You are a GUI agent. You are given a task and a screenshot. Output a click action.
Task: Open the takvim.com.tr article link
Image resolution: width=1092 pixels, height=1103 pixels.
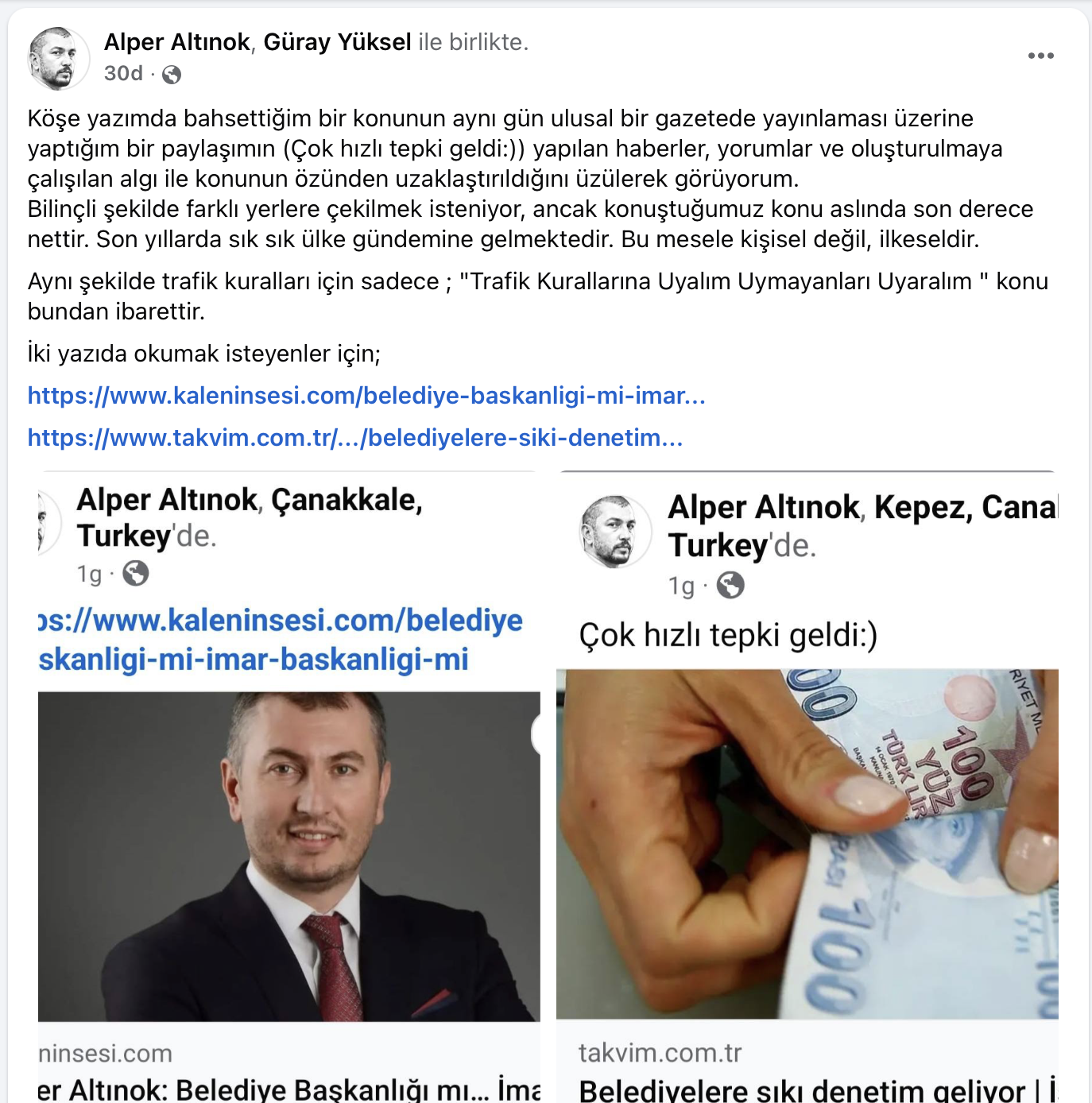[x=354, y=438]
